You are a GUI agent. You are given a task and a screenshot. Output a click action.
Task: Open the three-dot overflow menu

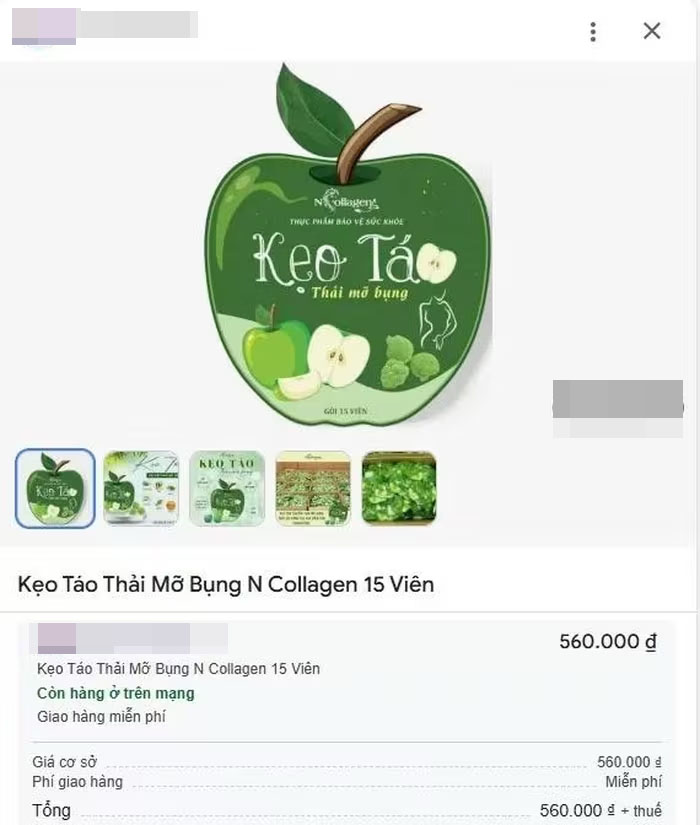pyautogui.click(x=593, y=32)
